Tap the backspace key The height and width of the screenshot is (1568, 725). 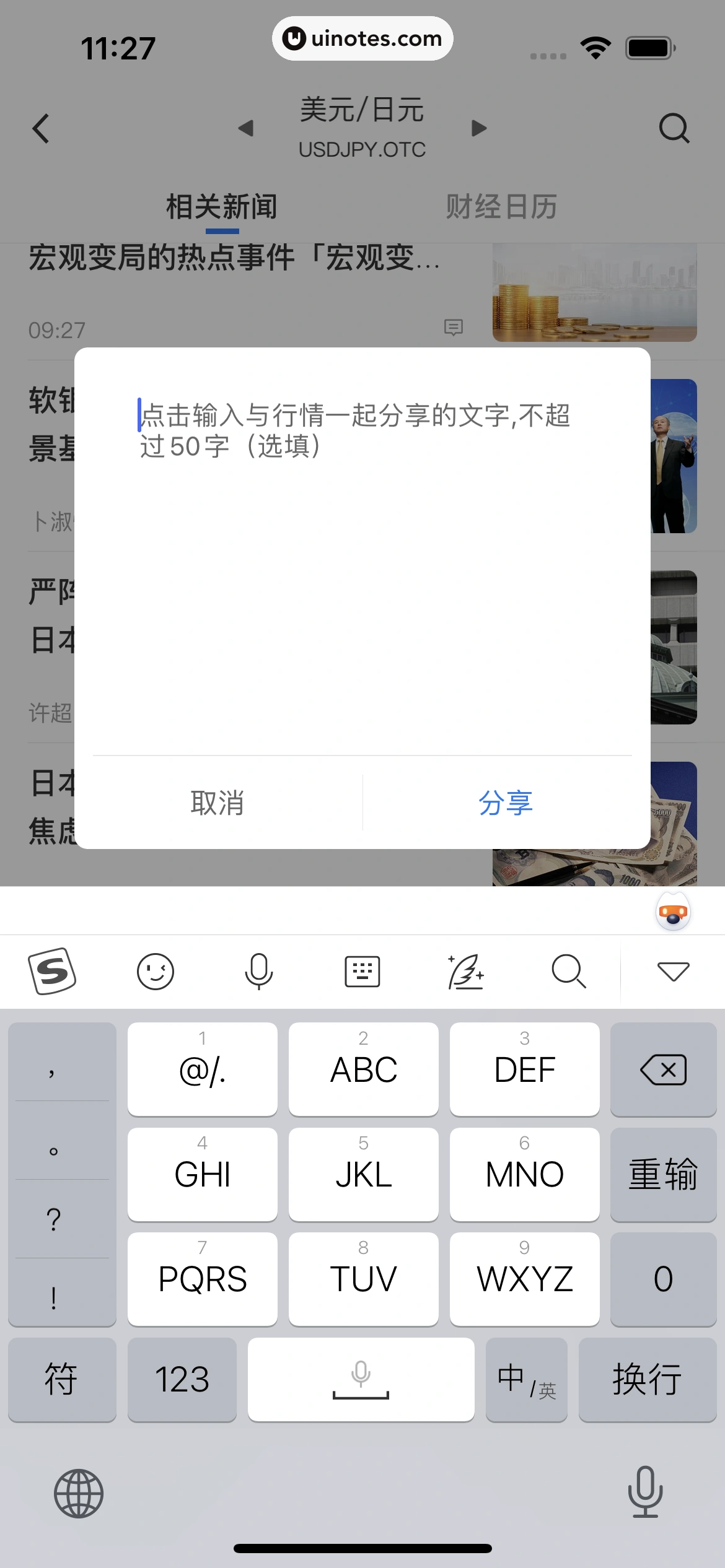(663, 1069)
